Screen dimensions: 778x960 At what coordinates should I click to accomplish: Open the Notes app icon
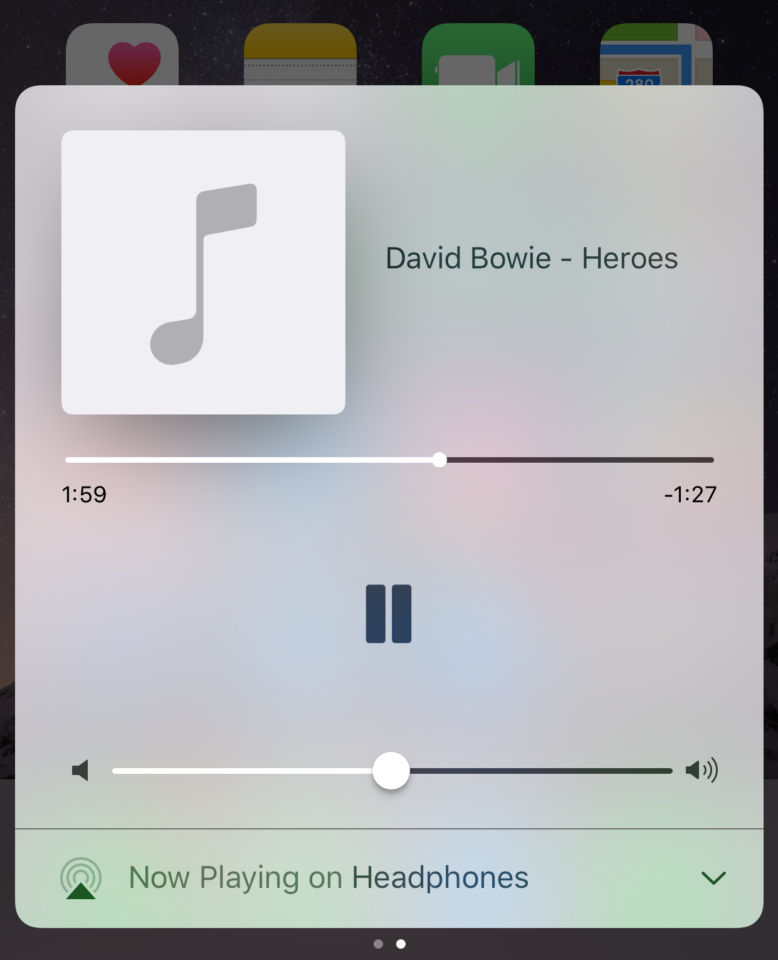300,55
